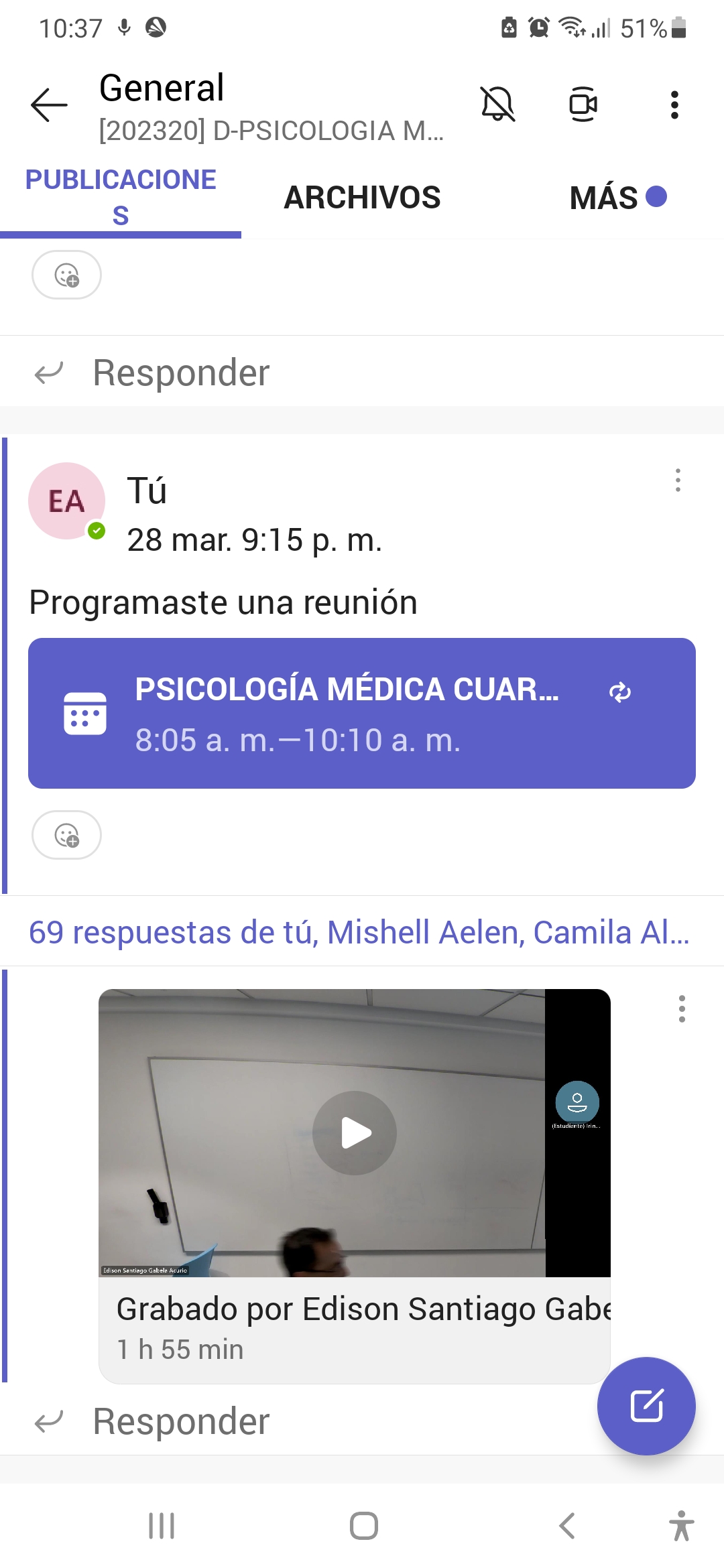
Task: Open recent apps from navigation bar
Action: pos(162,1526)
